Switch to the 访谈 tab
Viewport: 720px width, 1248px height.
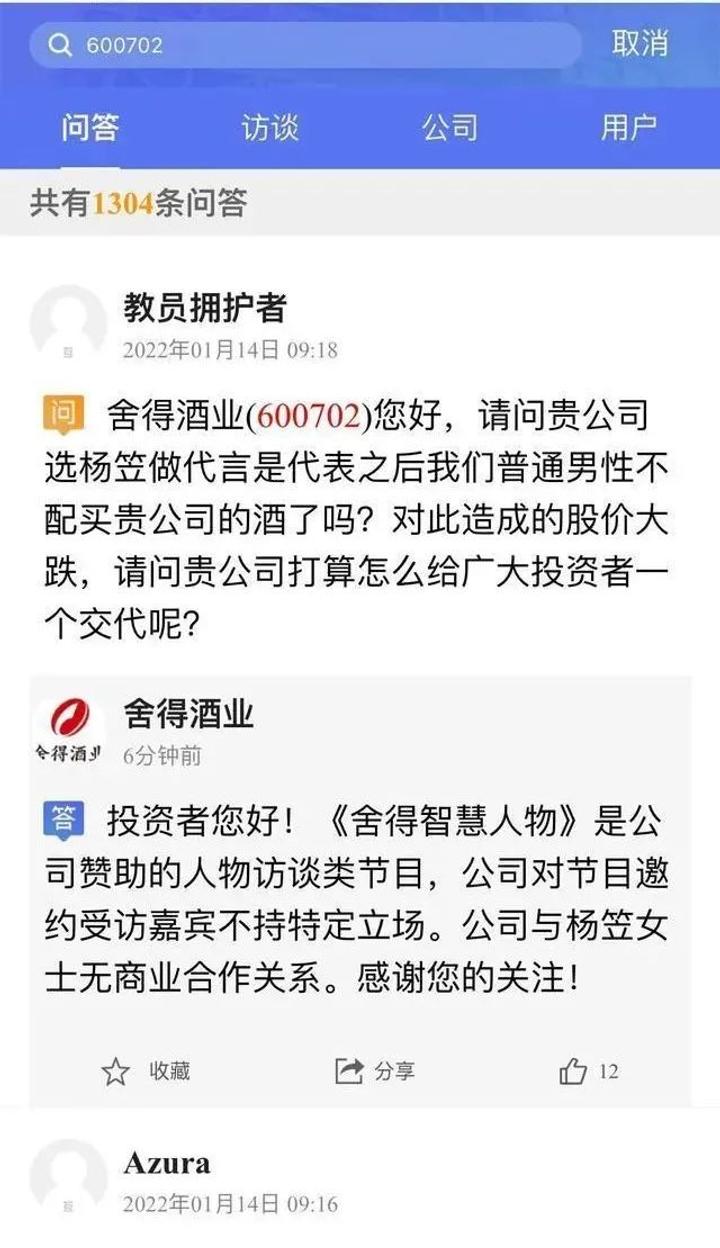click(x=269, y=128)
